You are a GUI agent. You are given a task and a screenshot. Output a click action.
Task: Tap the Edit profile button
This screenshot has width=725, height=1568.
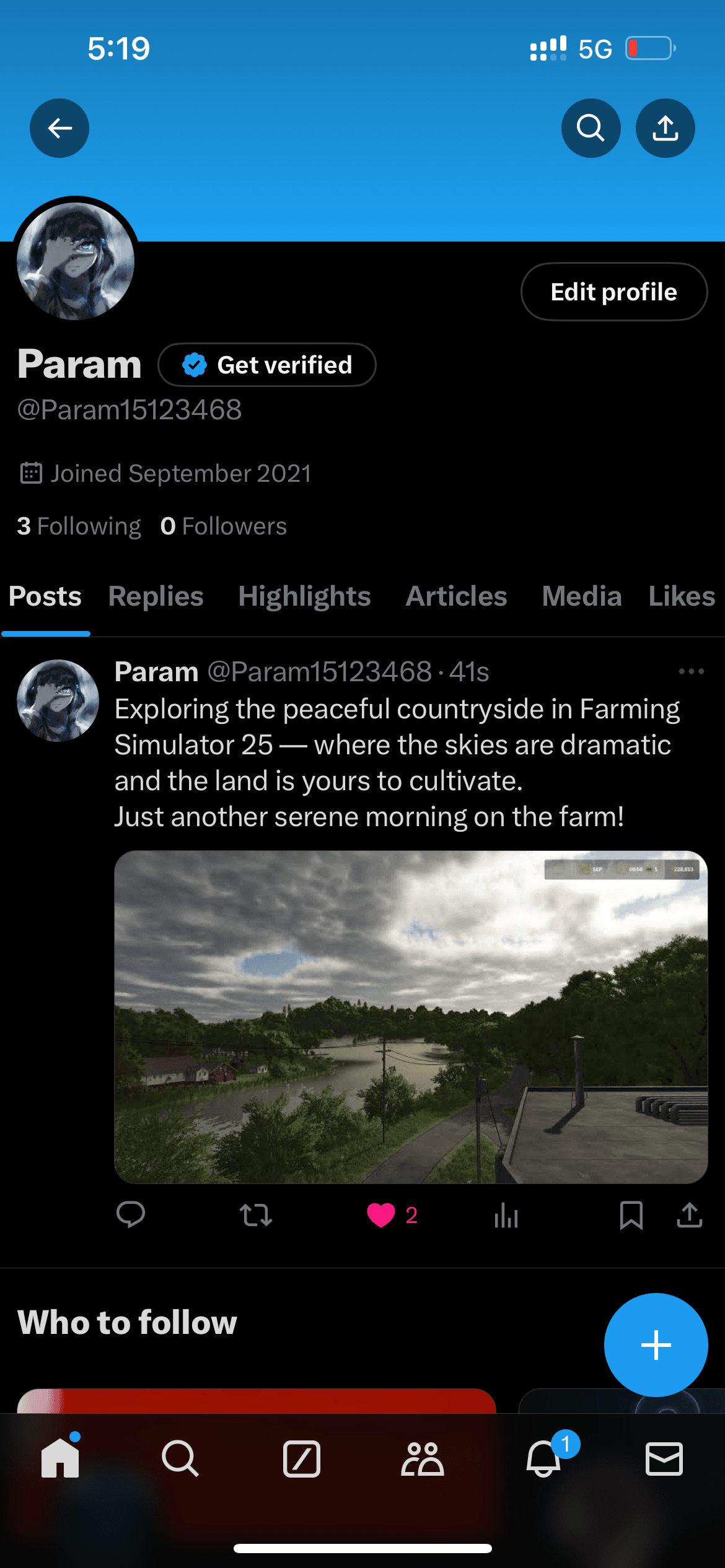click(613, 292)
